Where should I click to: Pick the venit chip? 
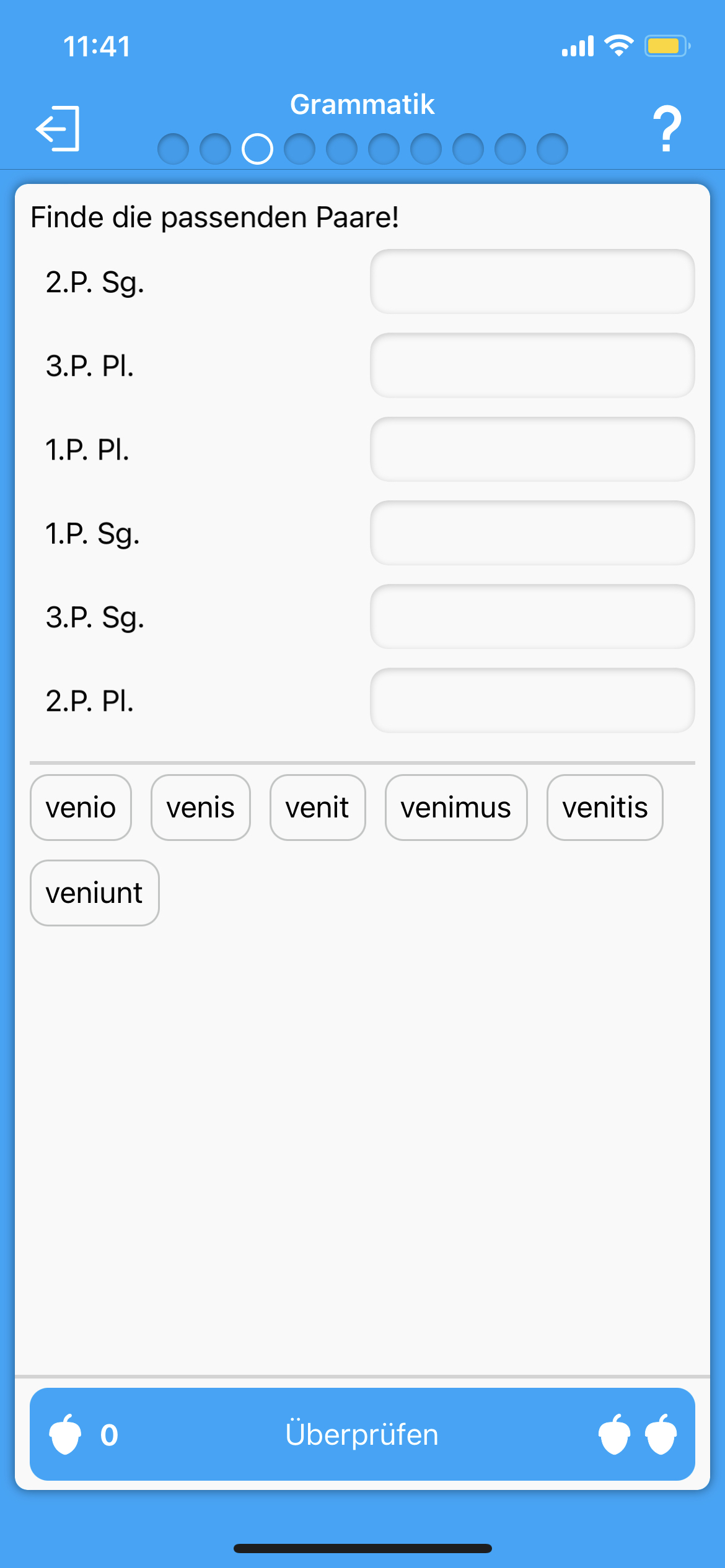pyautogui.click(x=317, y=808)
